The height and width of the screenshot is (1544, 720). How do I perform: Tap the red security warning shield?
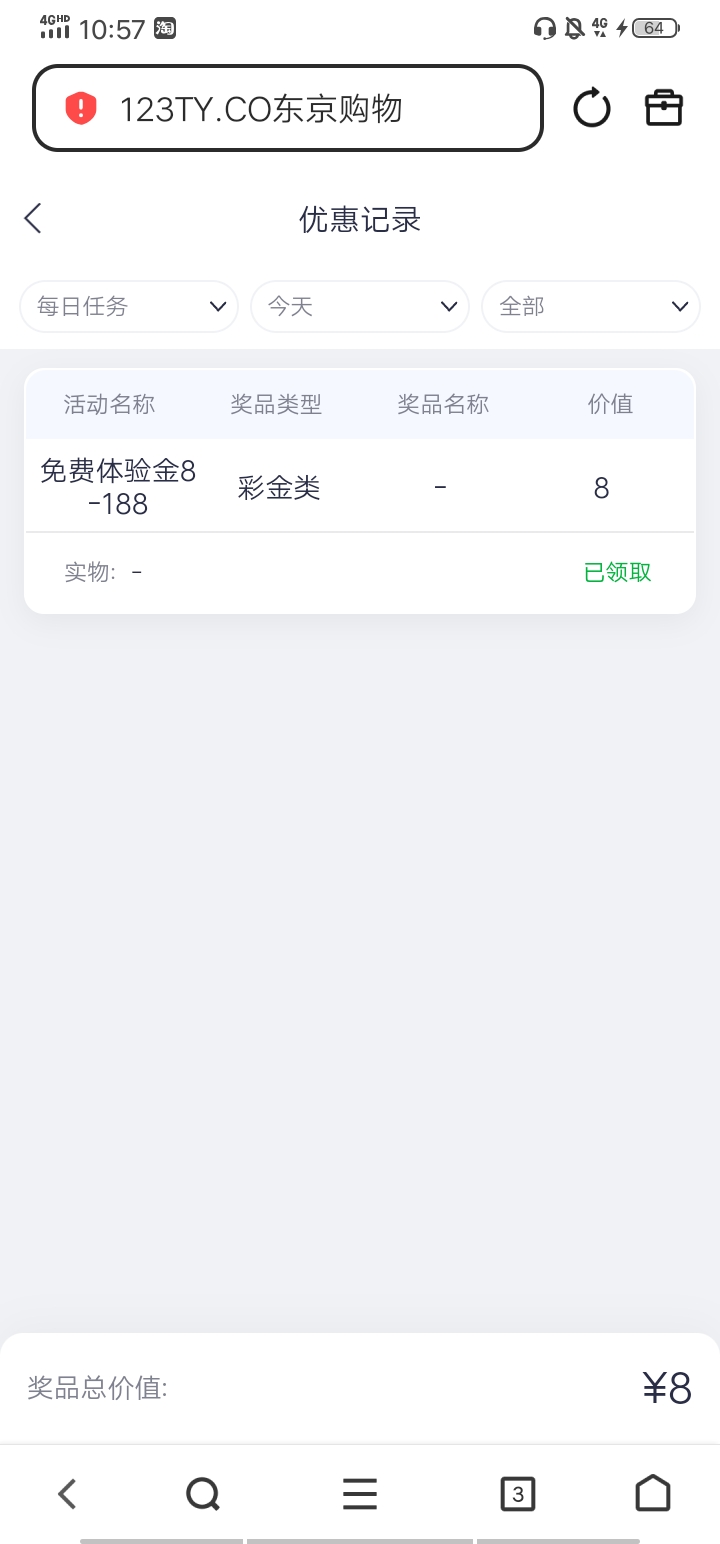81,108
